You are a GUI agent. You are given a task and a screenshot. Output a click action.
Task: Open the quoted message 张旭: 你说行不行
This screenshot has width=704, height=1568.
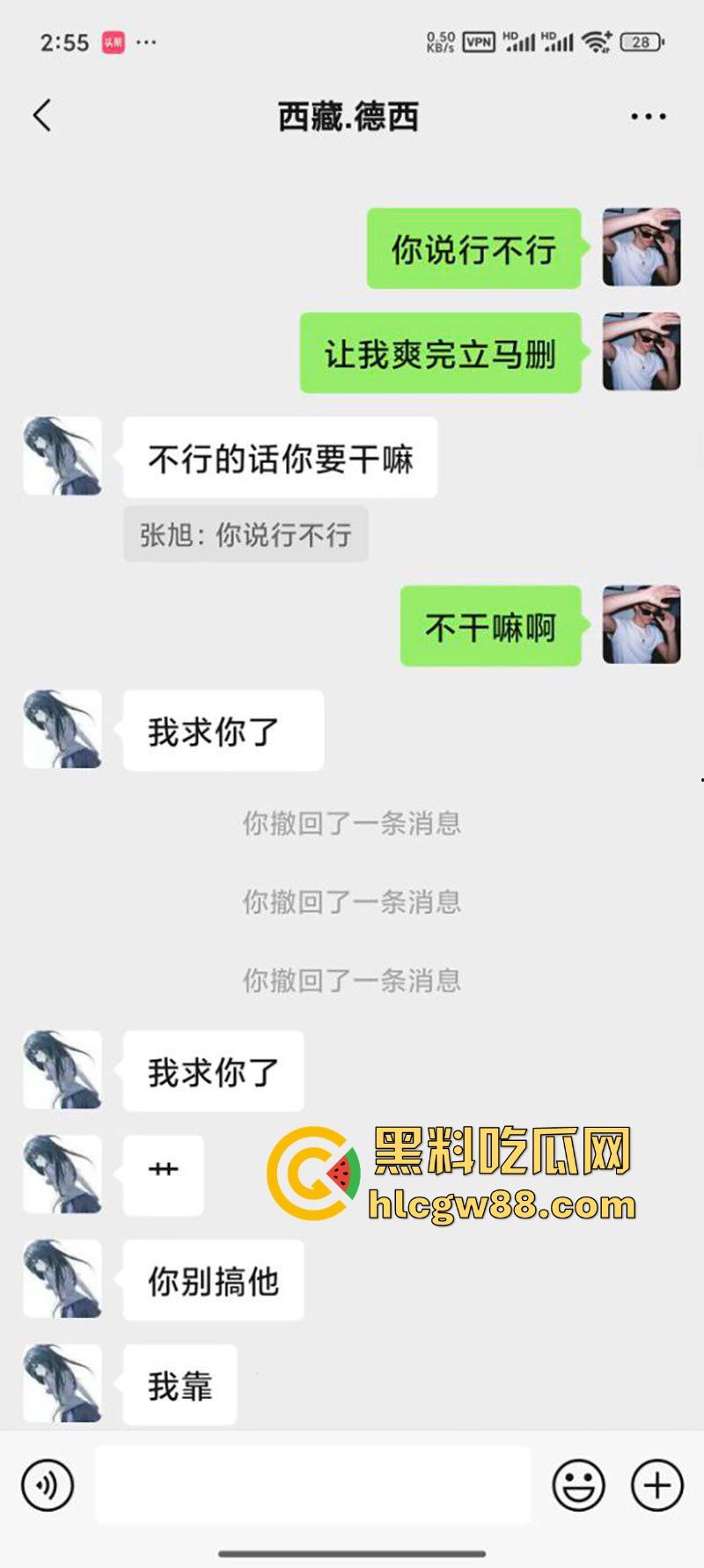[246, 534]
